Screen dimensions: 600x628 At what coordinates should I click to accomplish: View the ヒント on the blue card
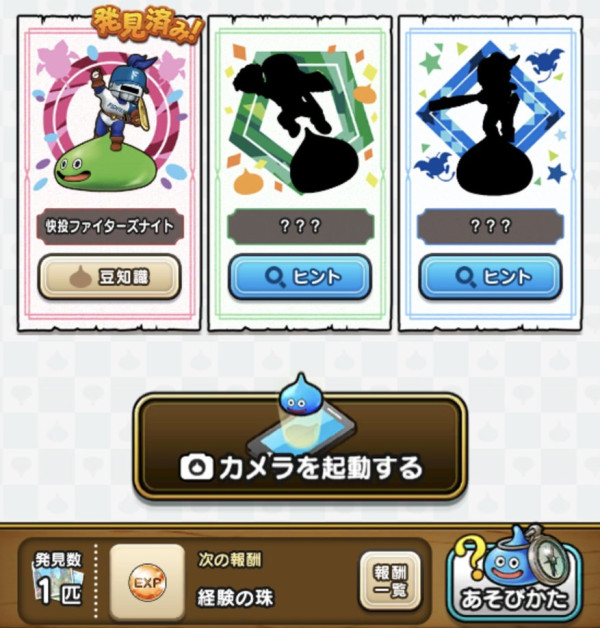[490, 277]
